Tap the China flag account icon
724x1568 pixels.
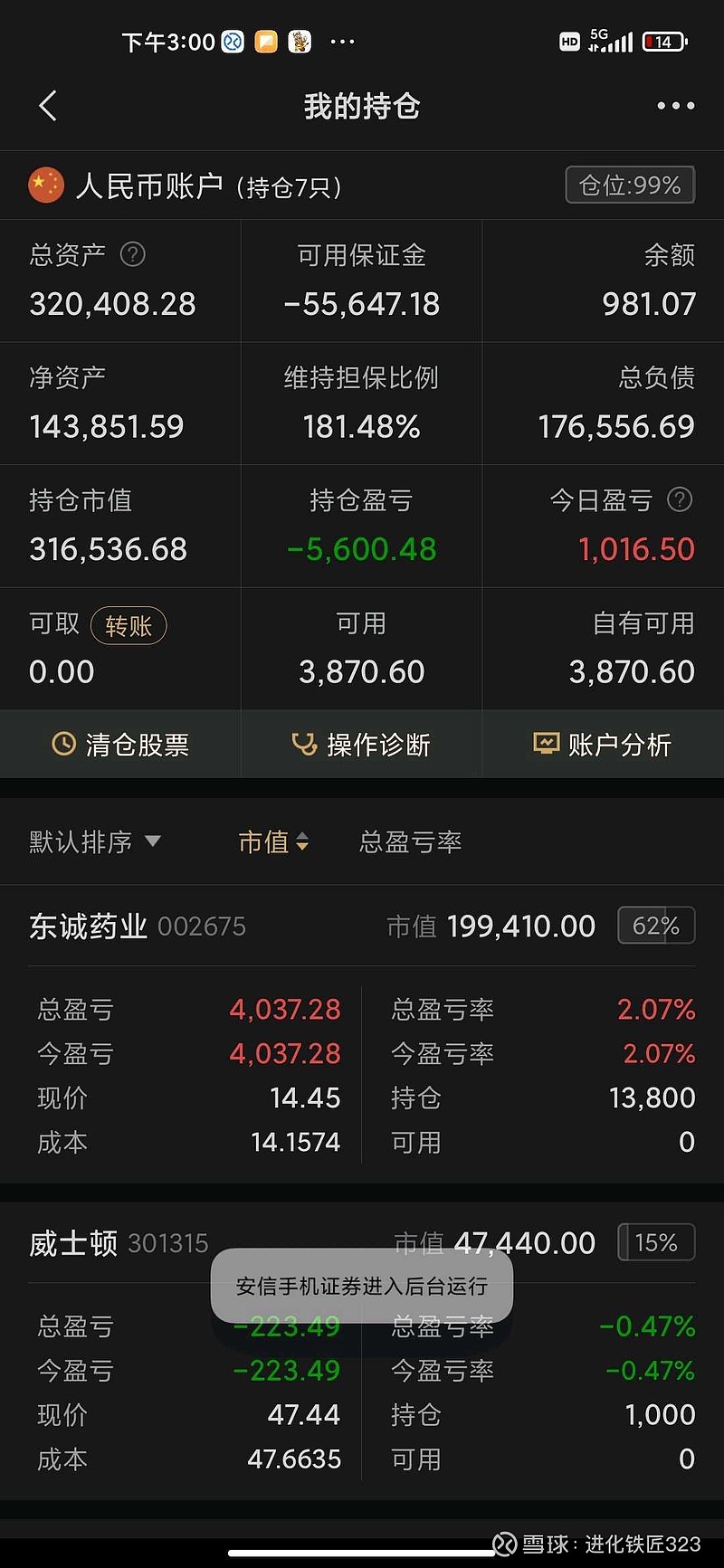[46, 185]
